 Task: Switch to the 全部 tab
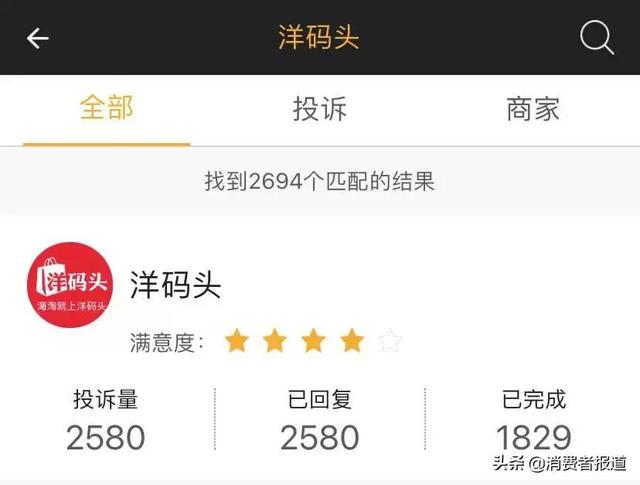pos(106,109)
